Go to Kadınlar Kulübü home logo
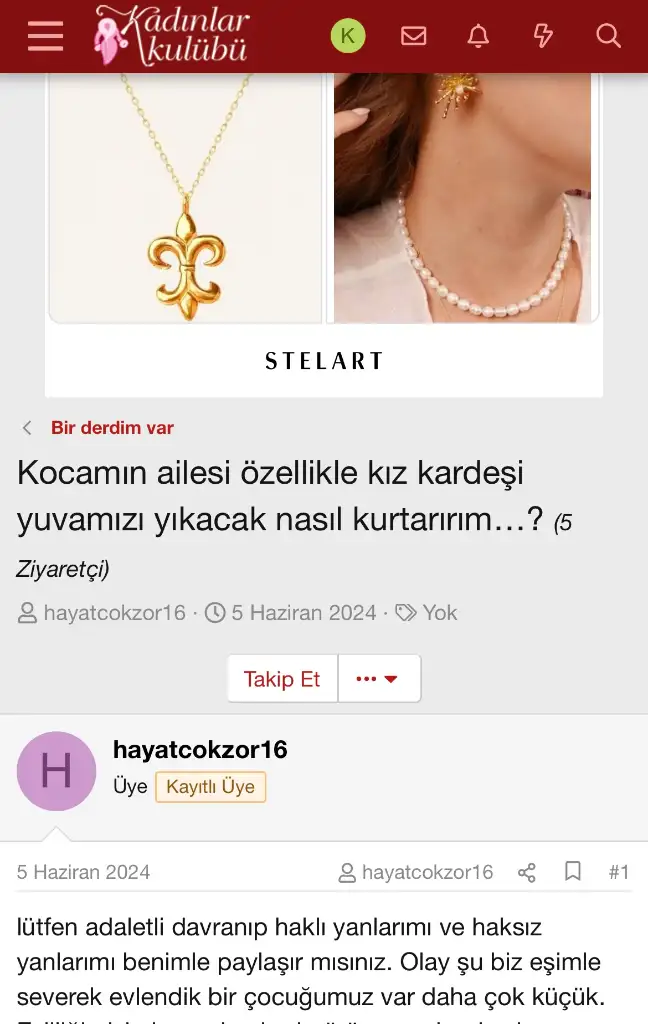 [171, 36]
